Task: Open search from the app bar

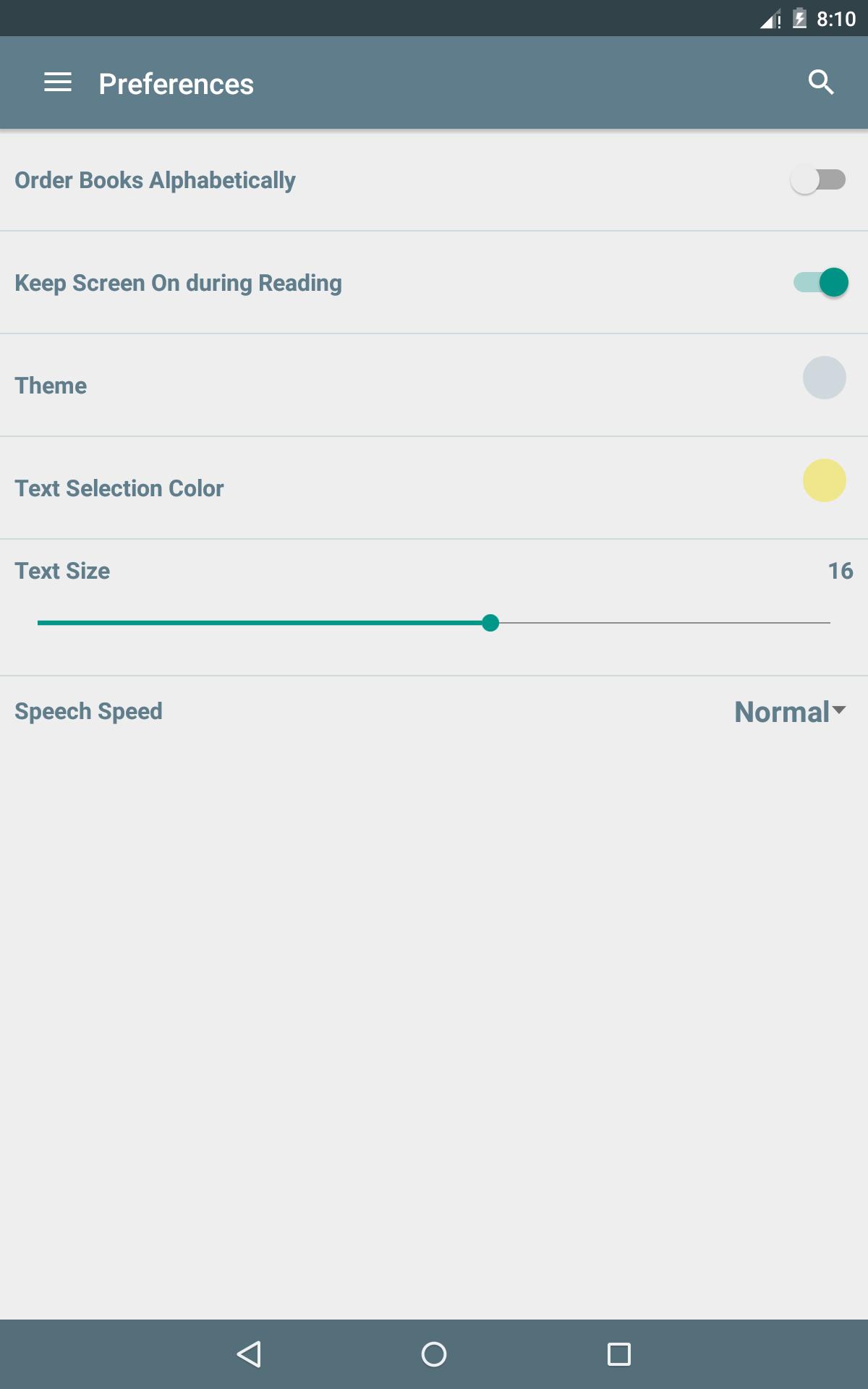Action: point(821,82)
